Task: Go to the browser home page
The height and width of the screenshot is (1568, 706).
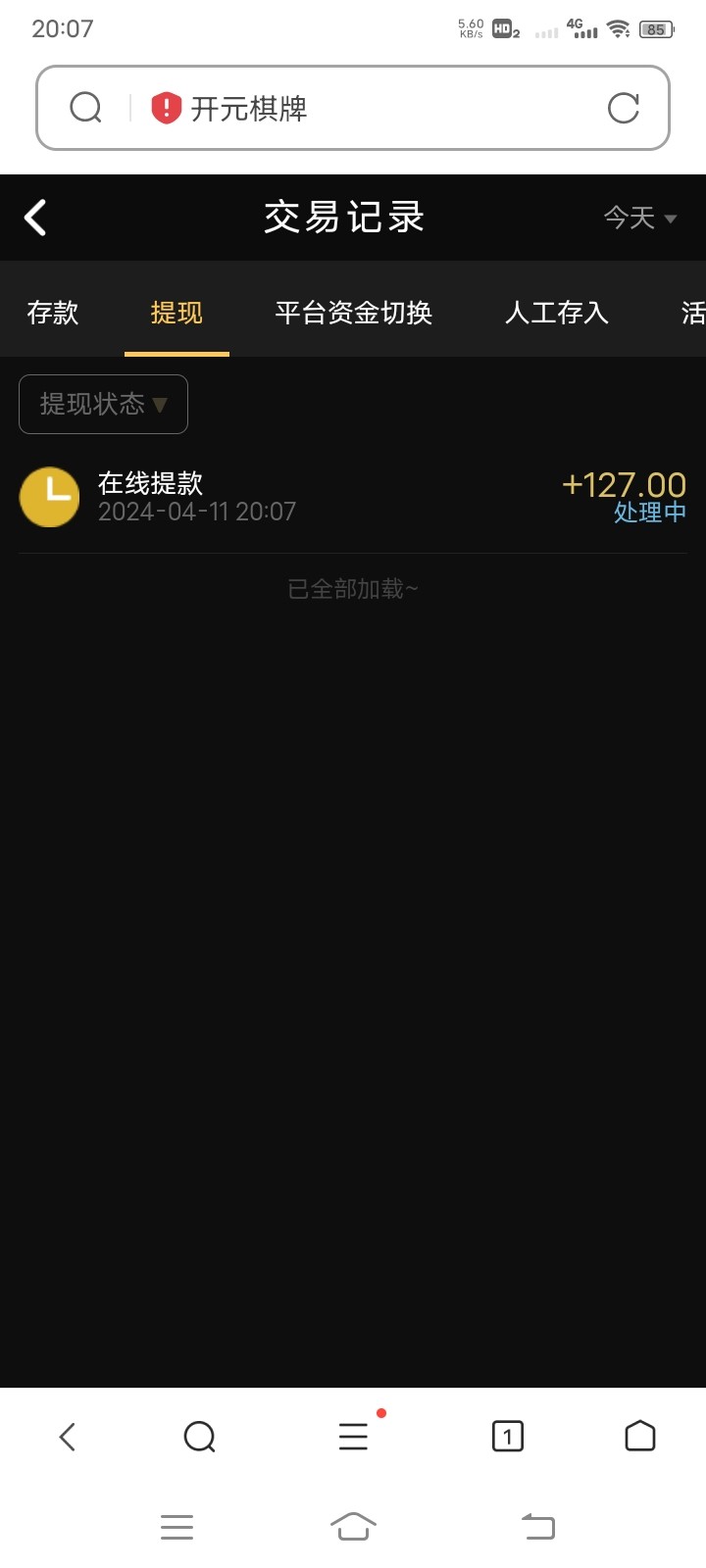Action: click(x=639, y=1437)
